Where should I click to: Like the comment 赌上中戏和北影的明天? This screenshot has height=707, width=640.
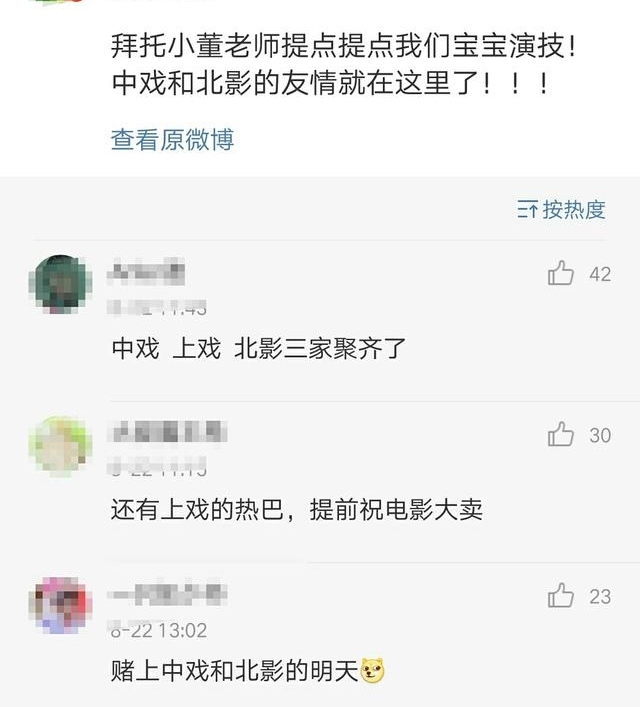(562, 597)
